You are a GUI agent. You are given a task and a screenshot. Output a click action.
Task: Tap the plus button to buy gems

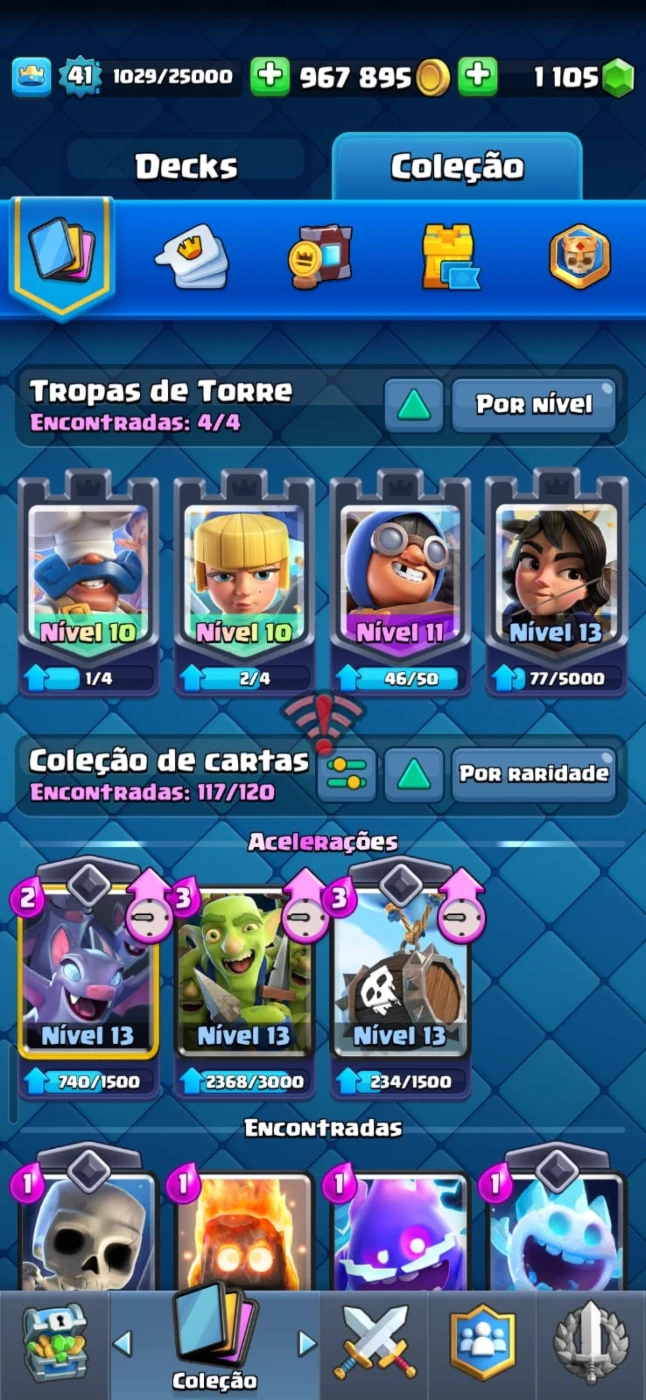479,77
